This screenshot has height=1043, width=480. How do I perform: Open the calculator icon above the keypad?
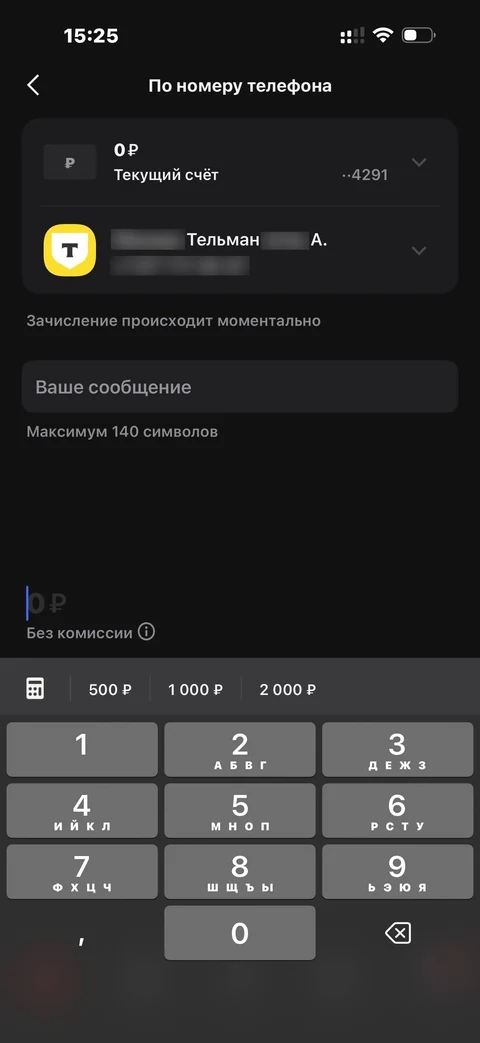[35, 688]
